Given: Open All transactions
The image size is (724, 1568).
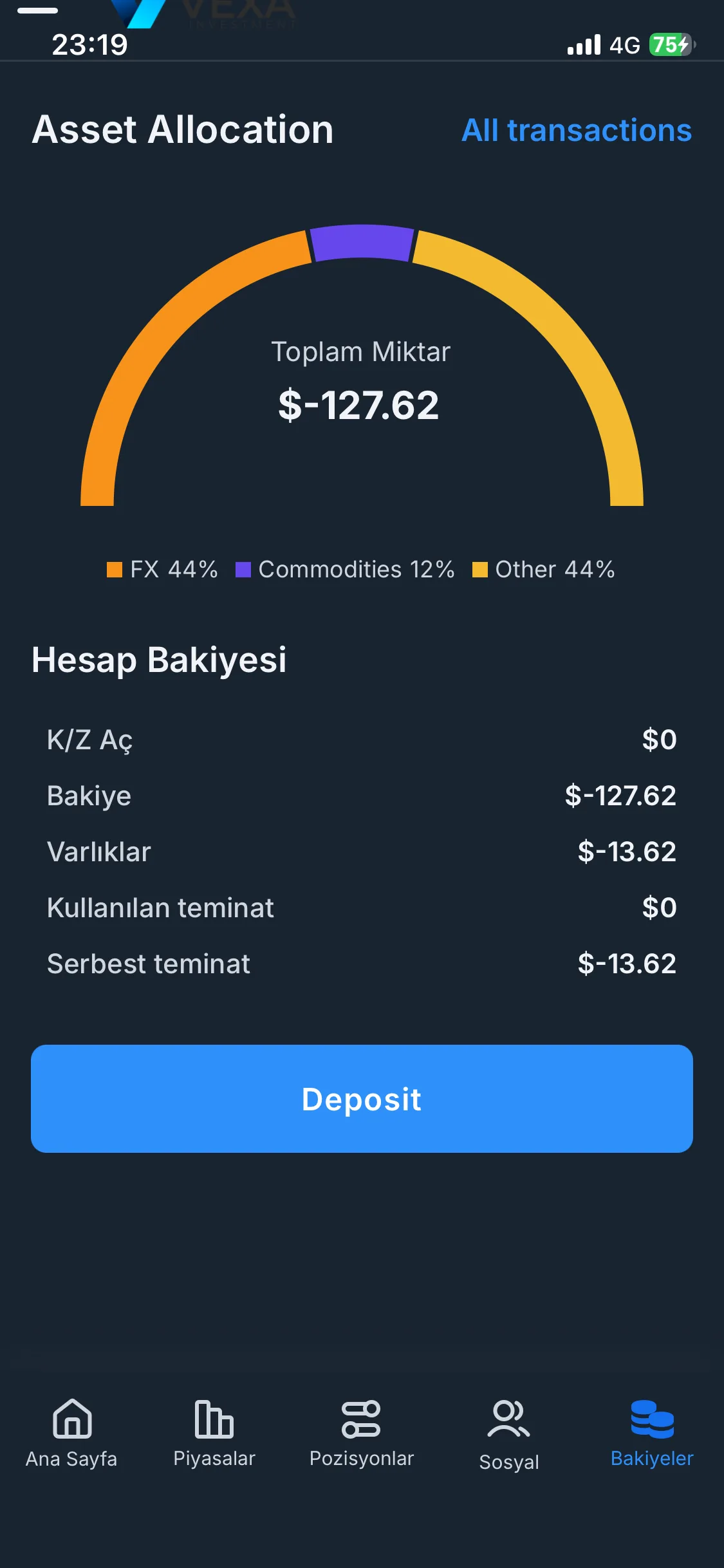Looking at the screenshot, I should point(577,131).
